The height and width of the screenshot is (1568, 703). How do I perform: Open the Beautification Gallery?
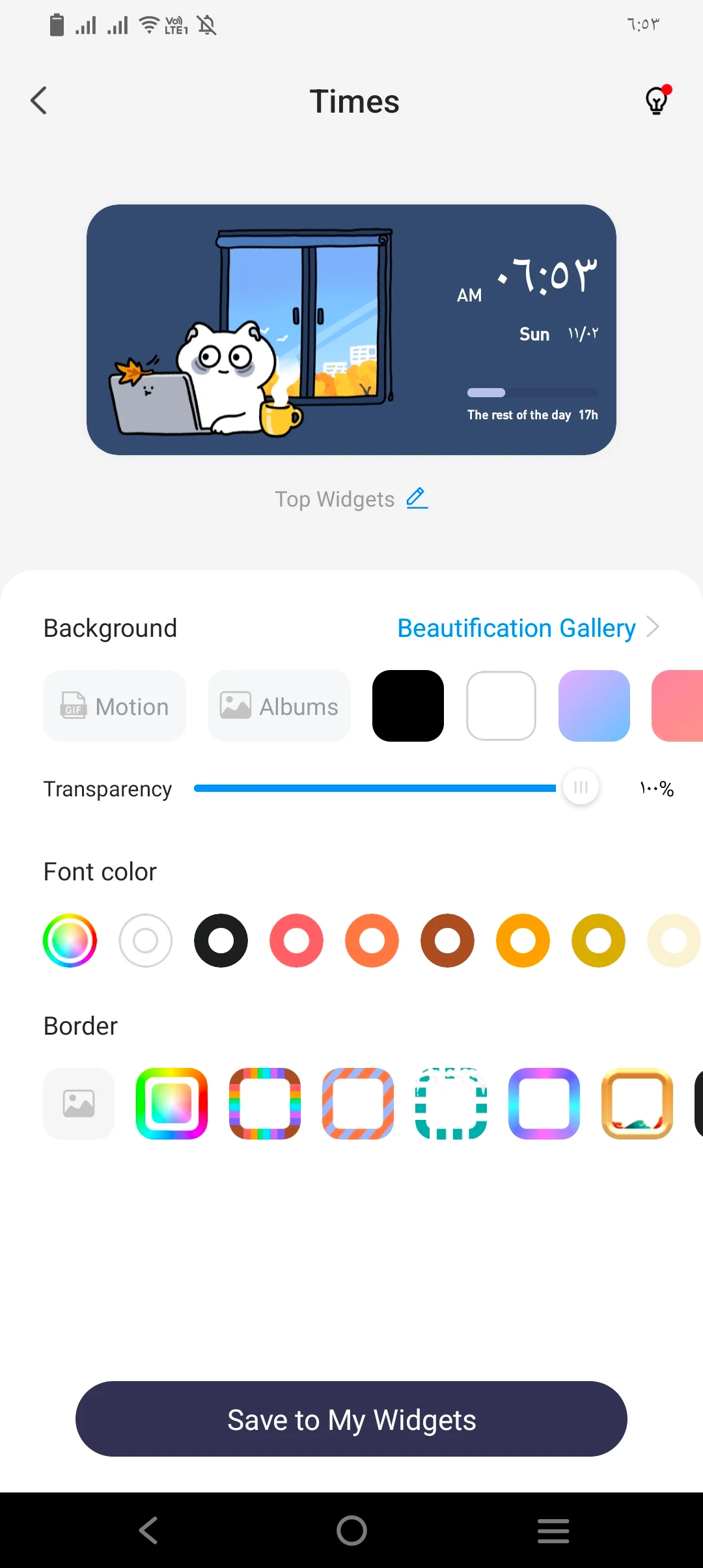528,628
